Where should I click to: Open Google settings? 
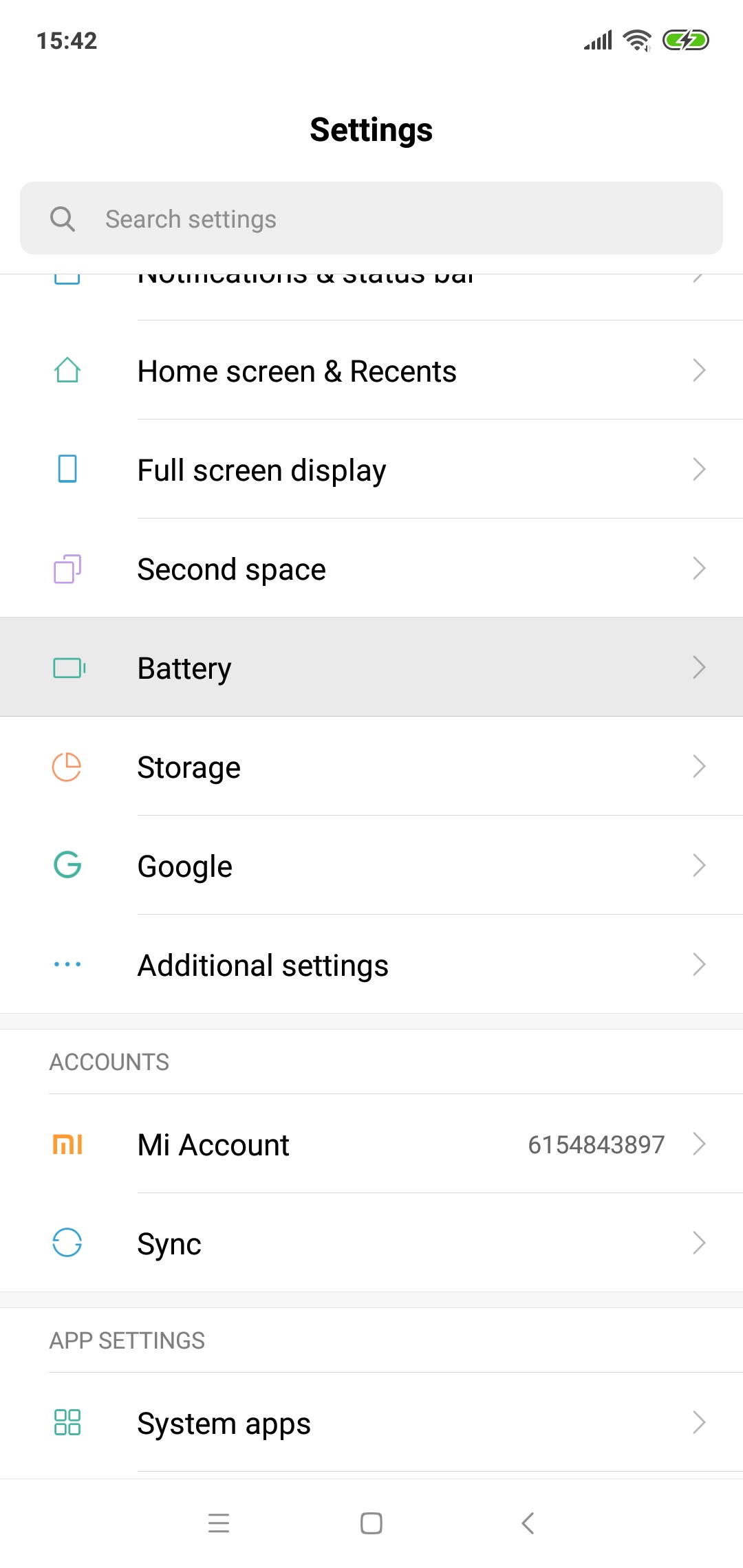click(371, 866)
